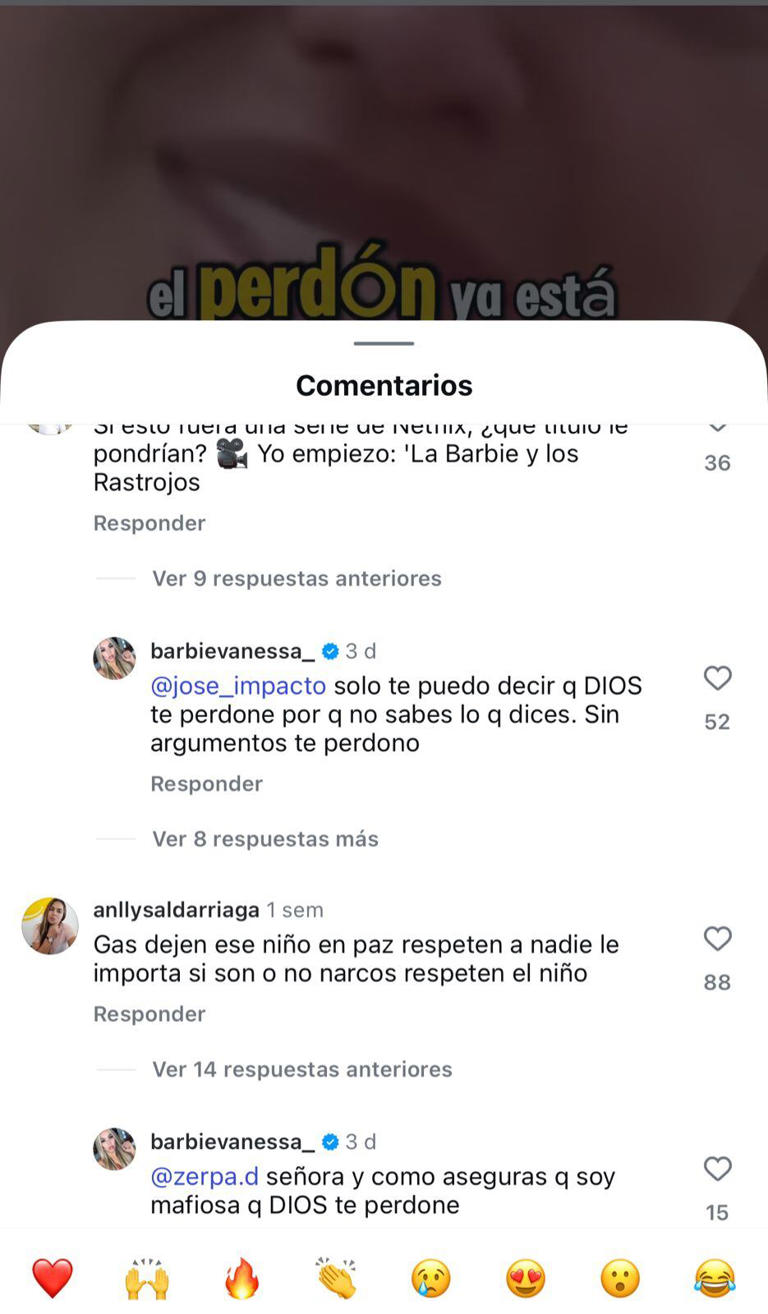Tap barbievanessa_'s verified badge
Image resolution: width=768 pixels, height=1314 pixels.
point(330,650)
